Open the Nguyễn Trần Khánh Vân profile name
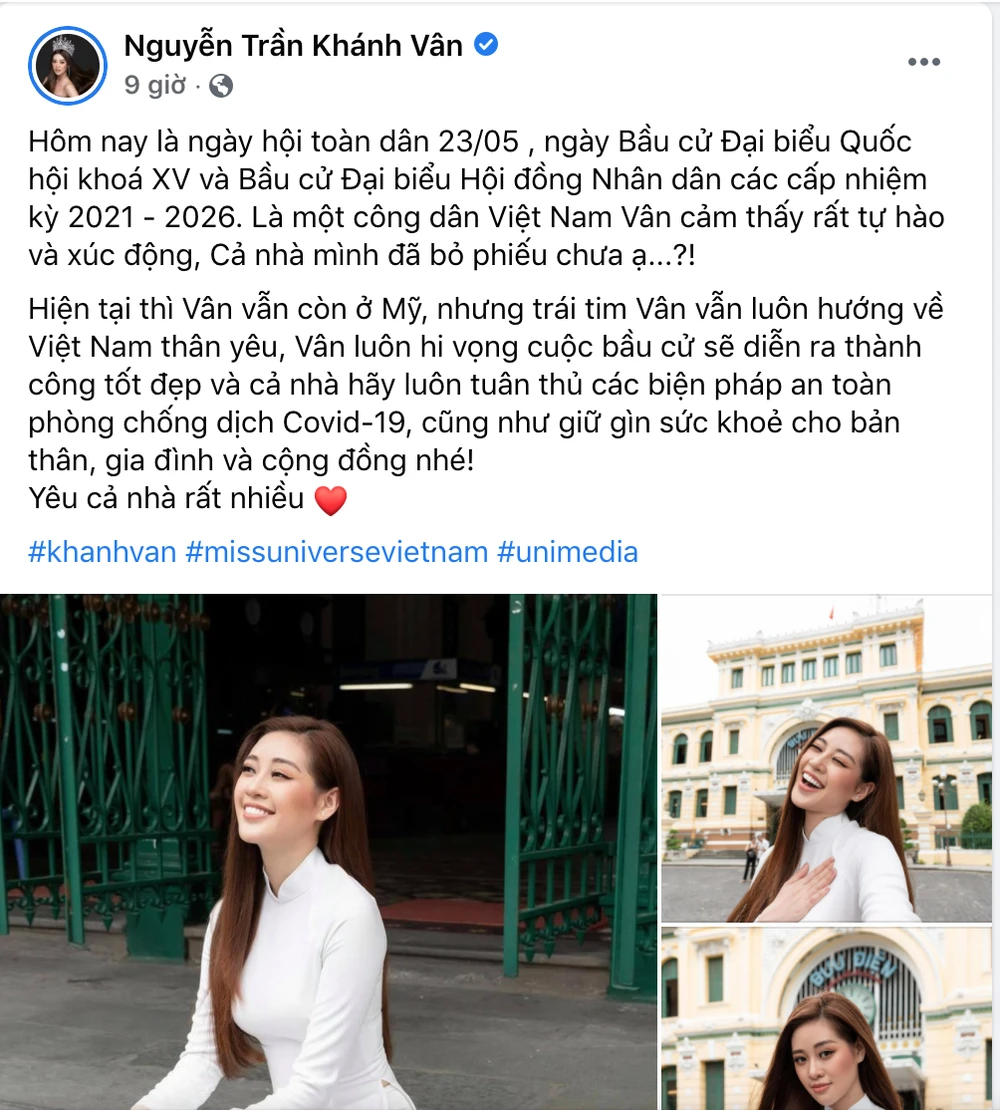 [x=293, y=44]
